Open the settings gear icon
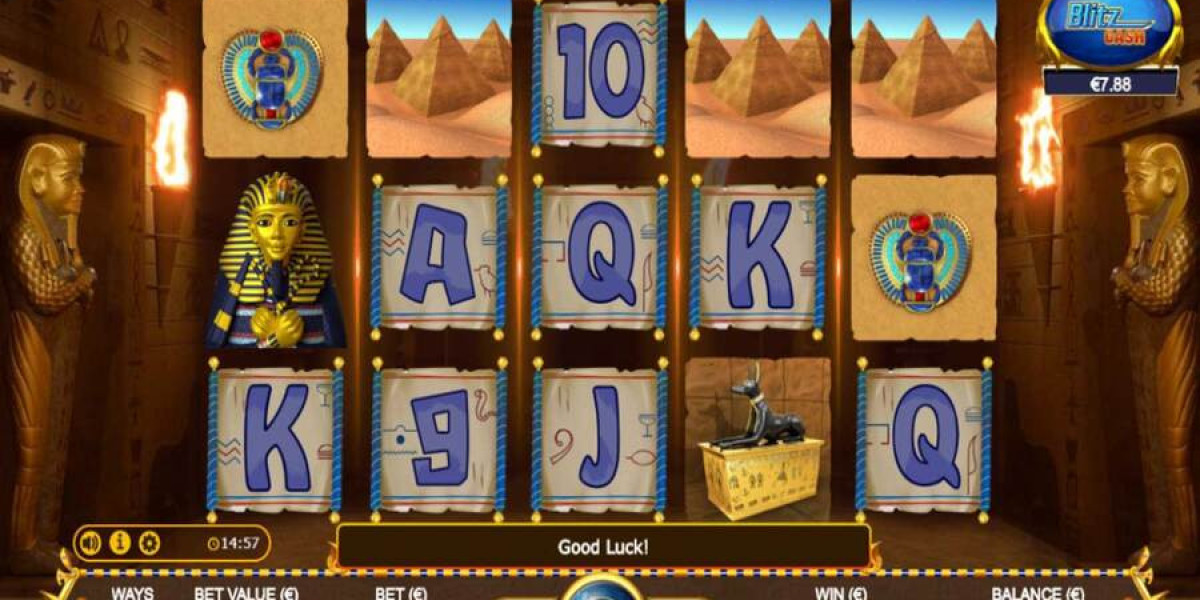This screenshot has width=1200, height=600. [x=149, y=543]
